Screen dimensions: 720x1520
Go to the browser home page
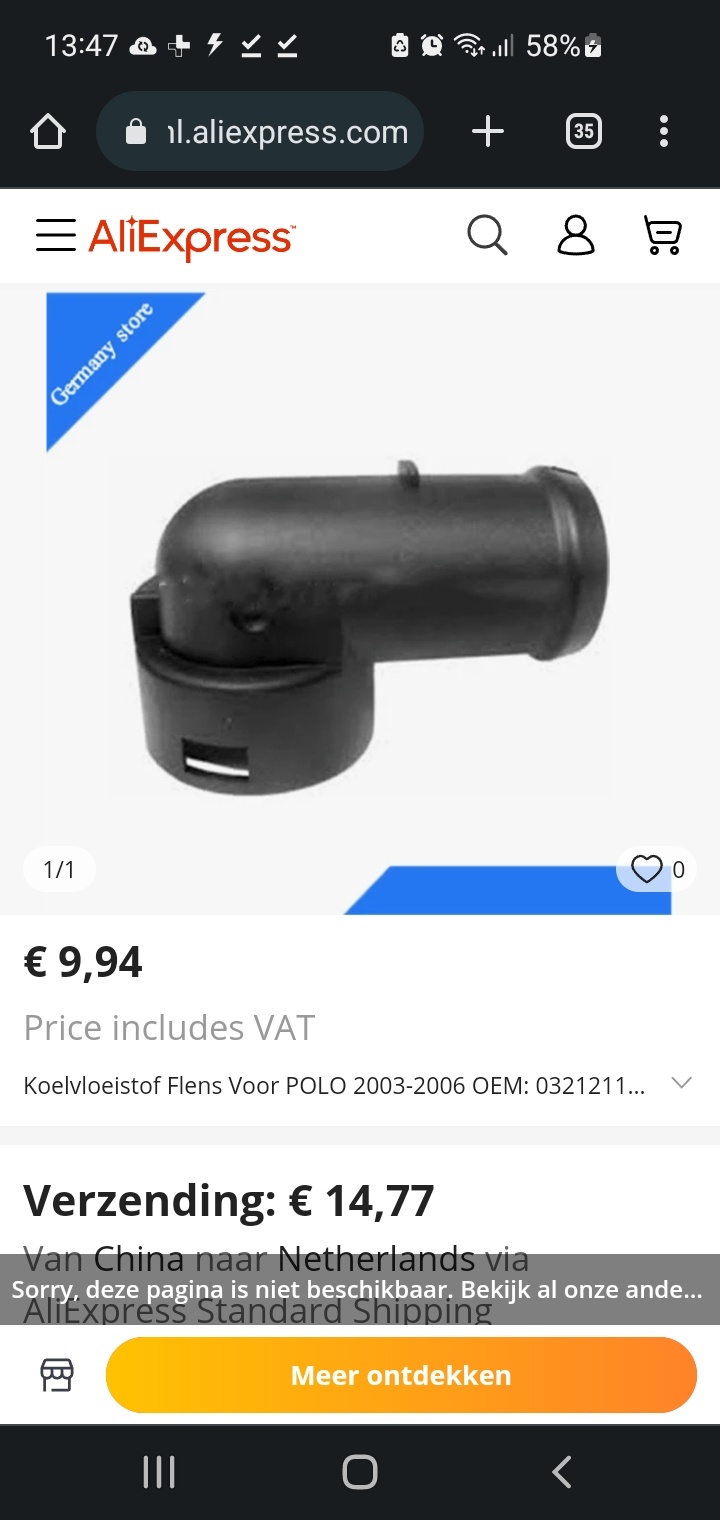pos(48,132)
